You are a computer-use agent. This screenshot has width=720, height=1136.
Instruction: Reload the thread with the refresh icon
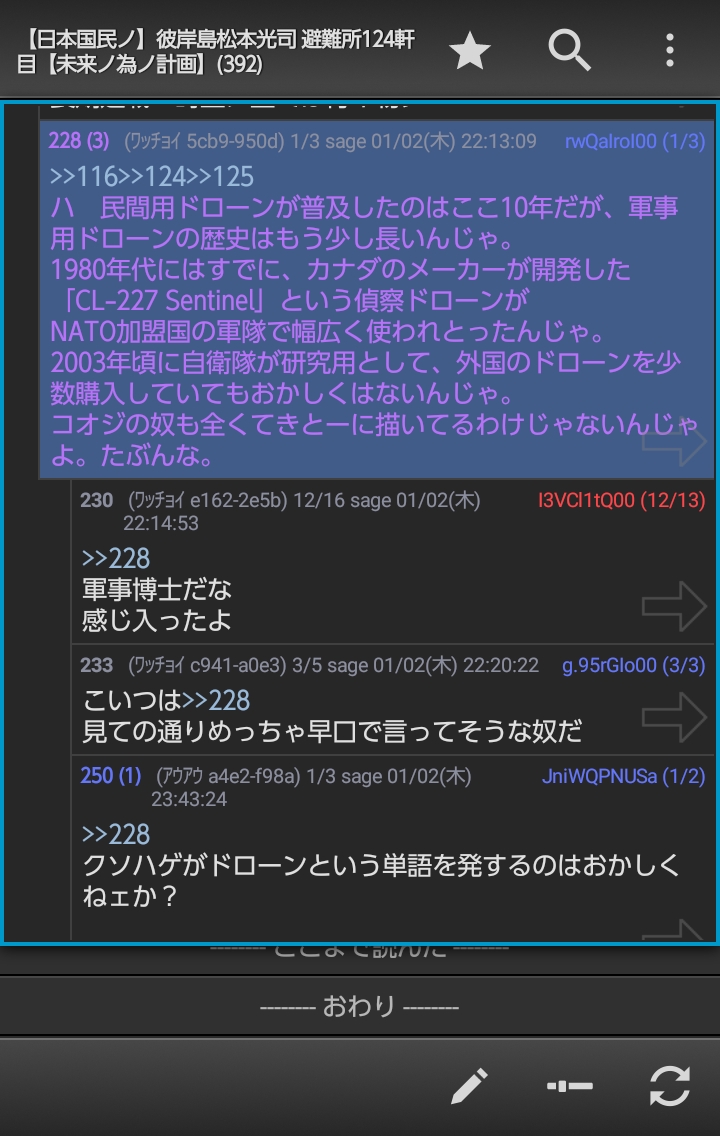[669, 1086]
